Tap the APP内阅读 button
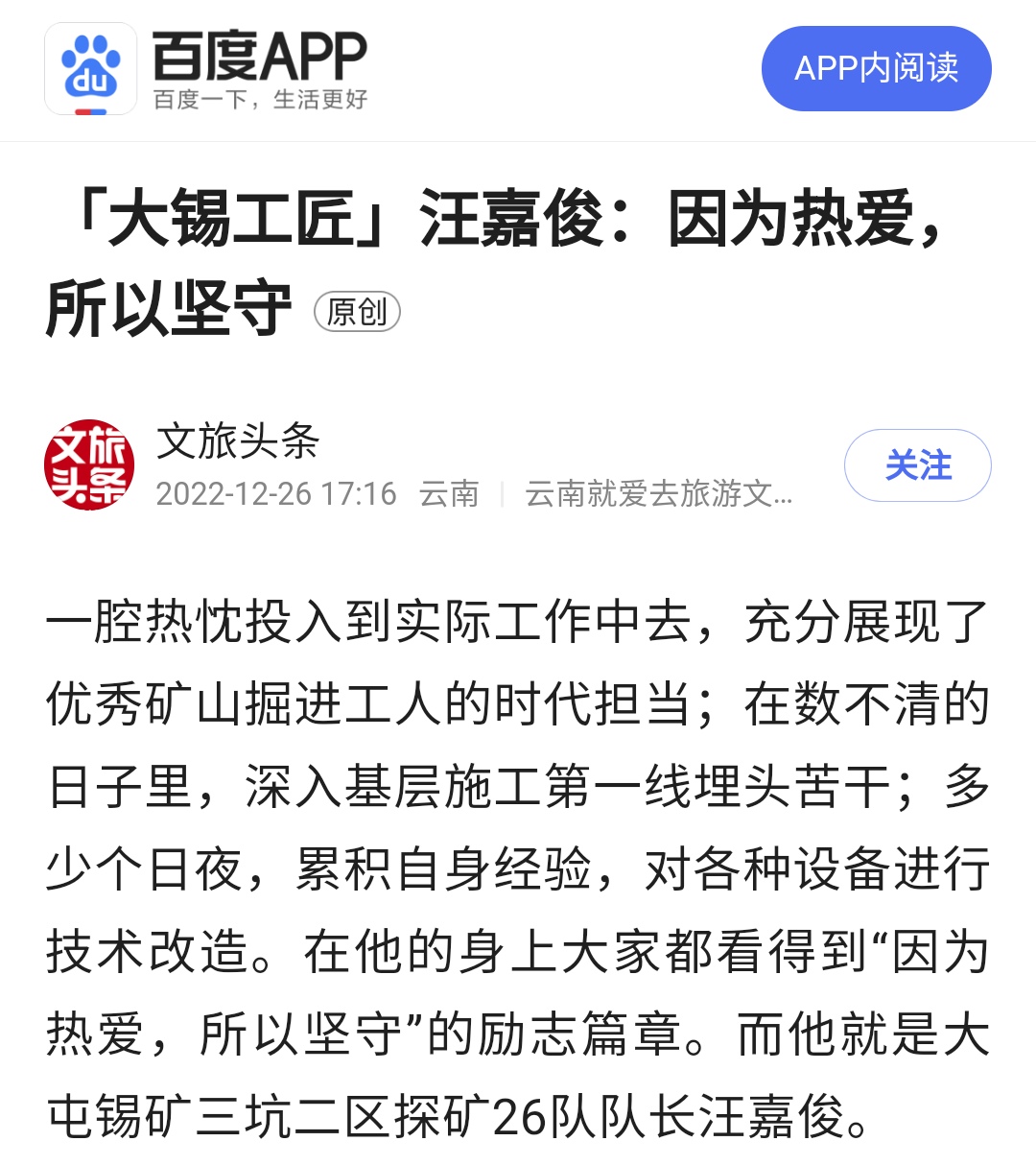The height and width of the screenshot is (1165, 1036). point(876,68)
